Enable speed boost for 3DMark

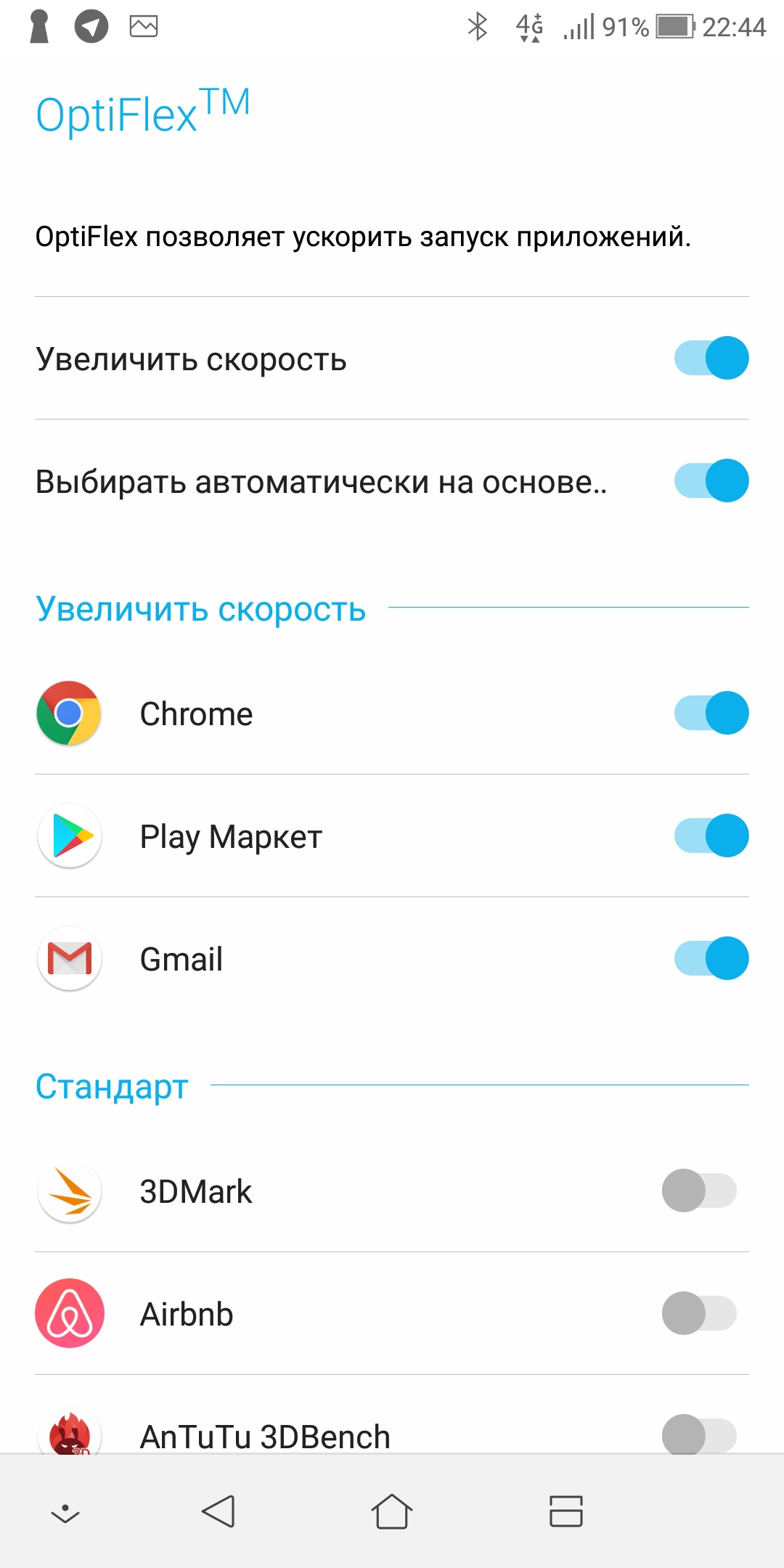click(699, 1191)
